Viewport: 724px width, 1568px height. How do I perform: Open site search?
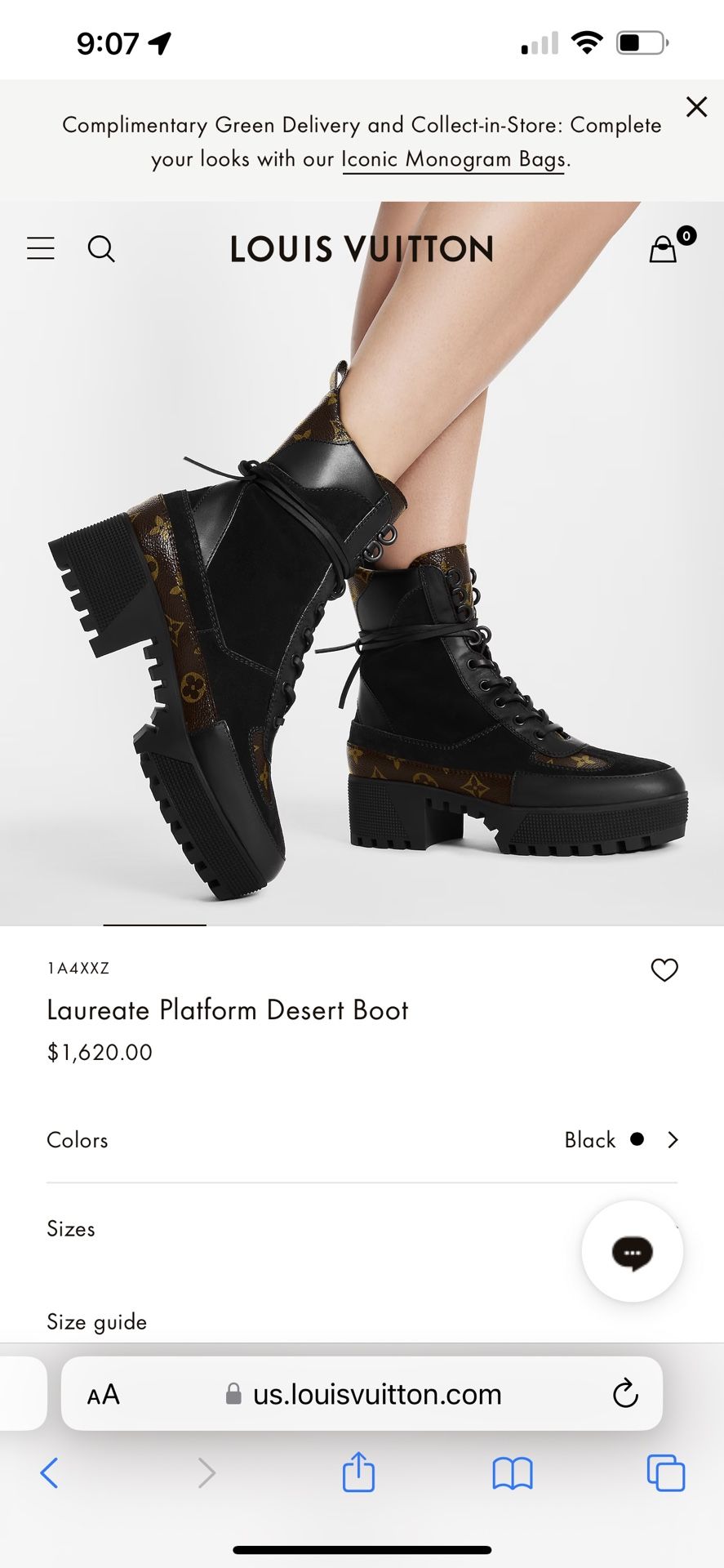point(101,248)
